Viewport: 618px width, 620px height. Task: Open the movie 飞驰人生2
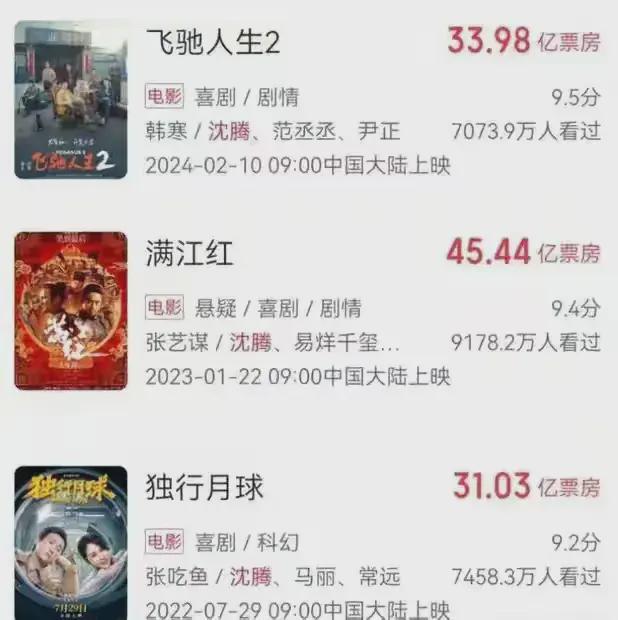213,43
